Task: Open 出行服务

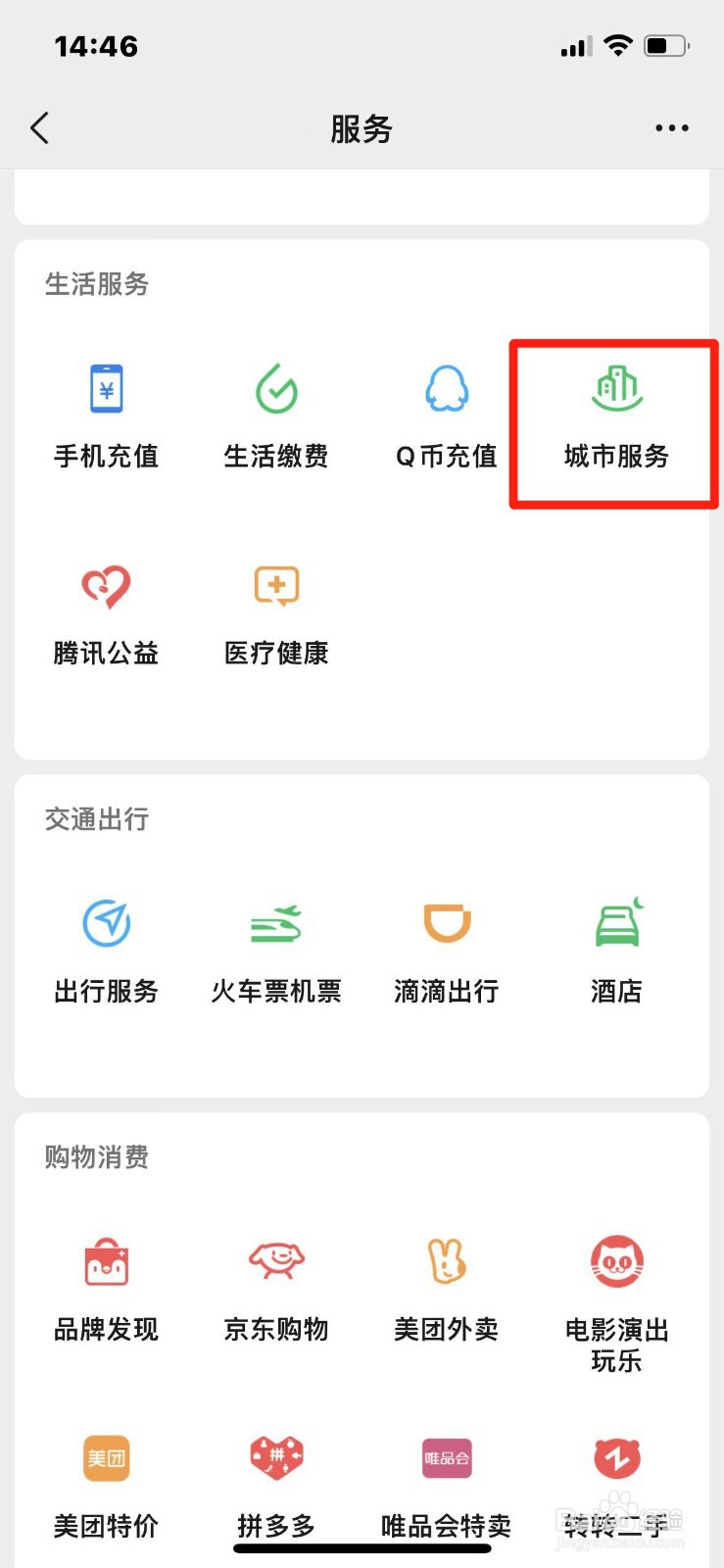Action: click(106, 951)
